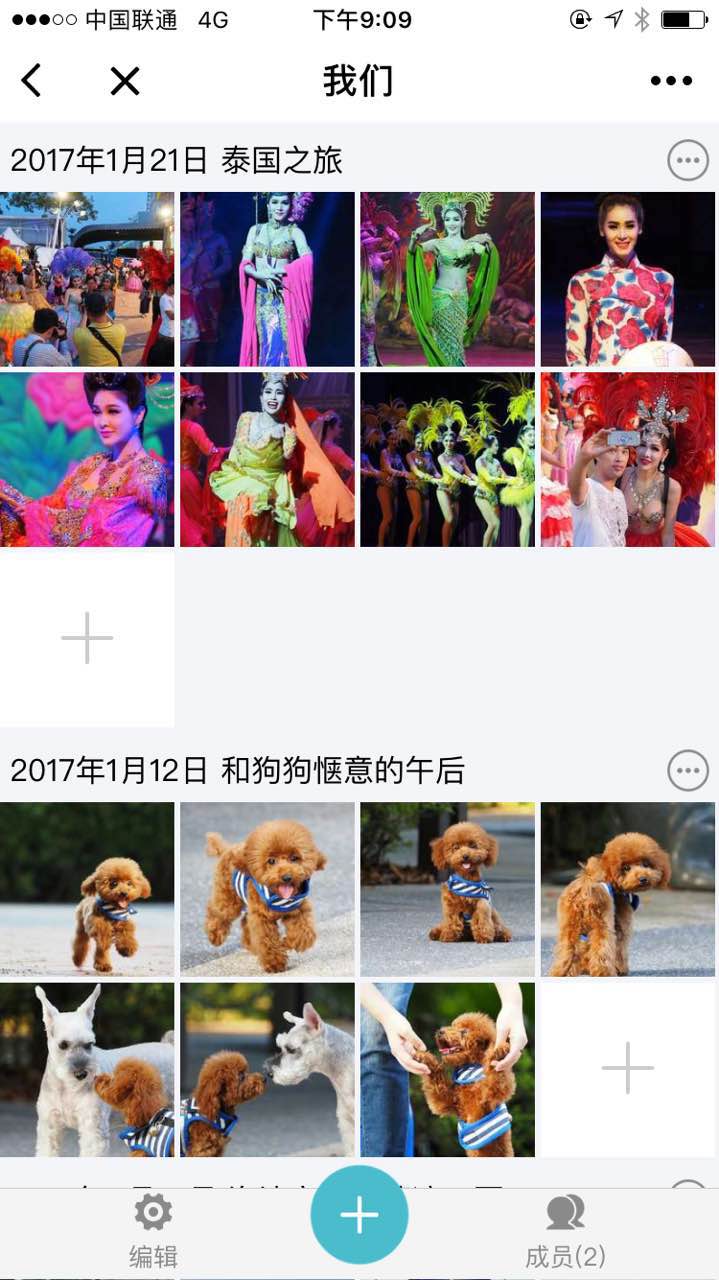719x1280 pixels.
Task: View the pink and blue gown performer photo
Action: [267, 279]
